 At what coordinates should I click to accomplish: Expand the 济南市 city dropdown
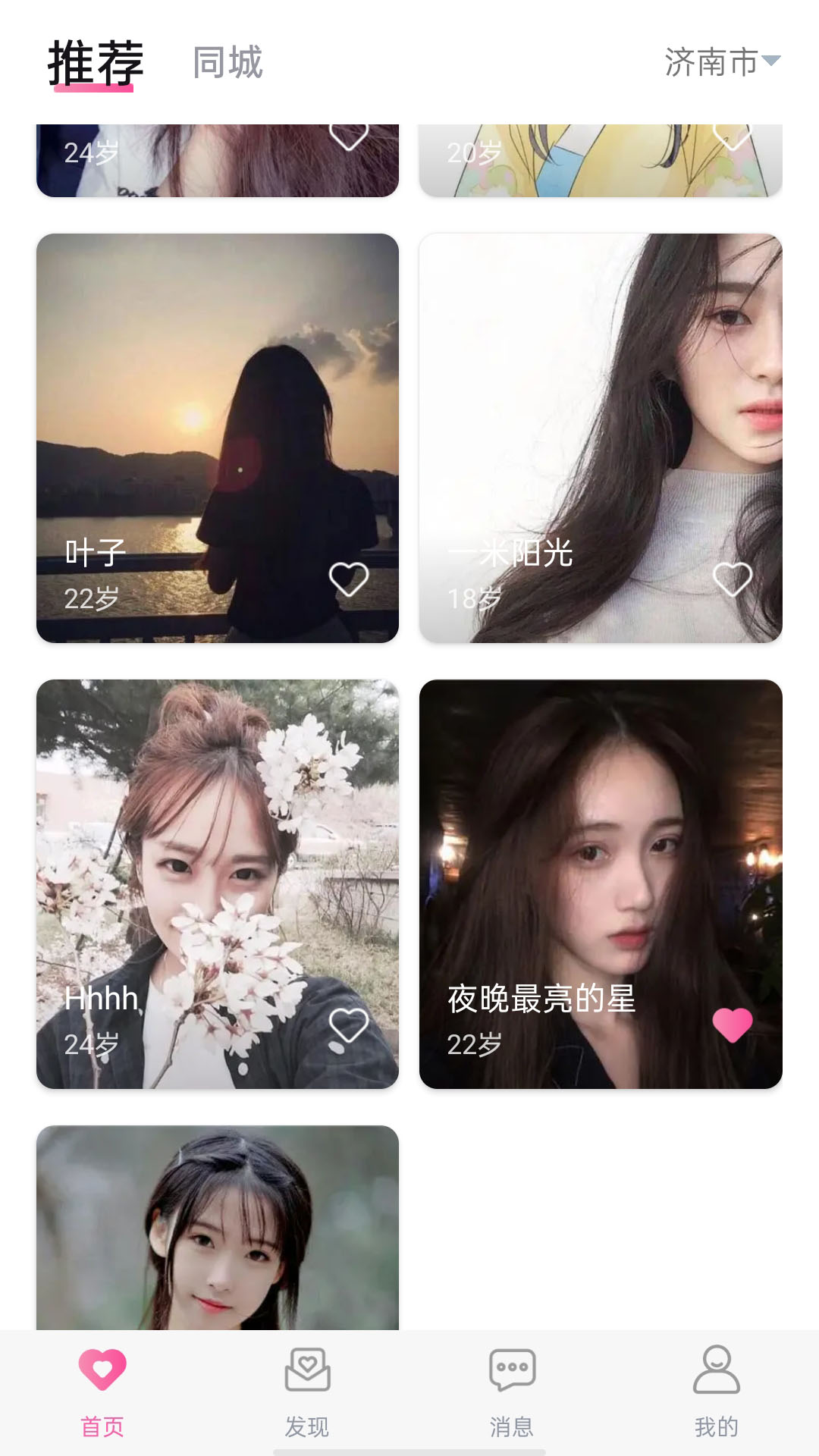[721, 62]
